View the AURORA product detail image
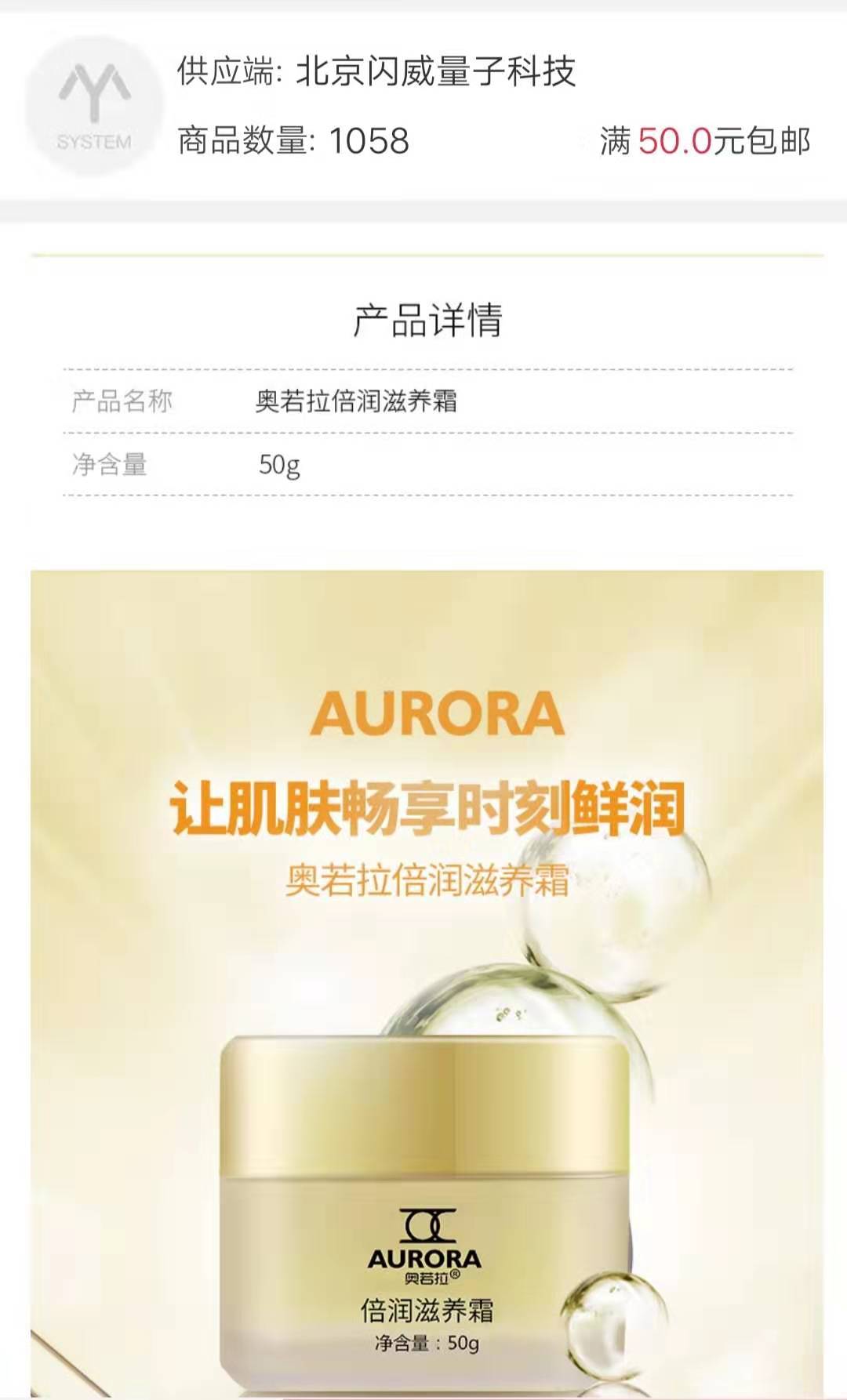Viewport: 847px width, 1400px height. click(x=427, y=984)
